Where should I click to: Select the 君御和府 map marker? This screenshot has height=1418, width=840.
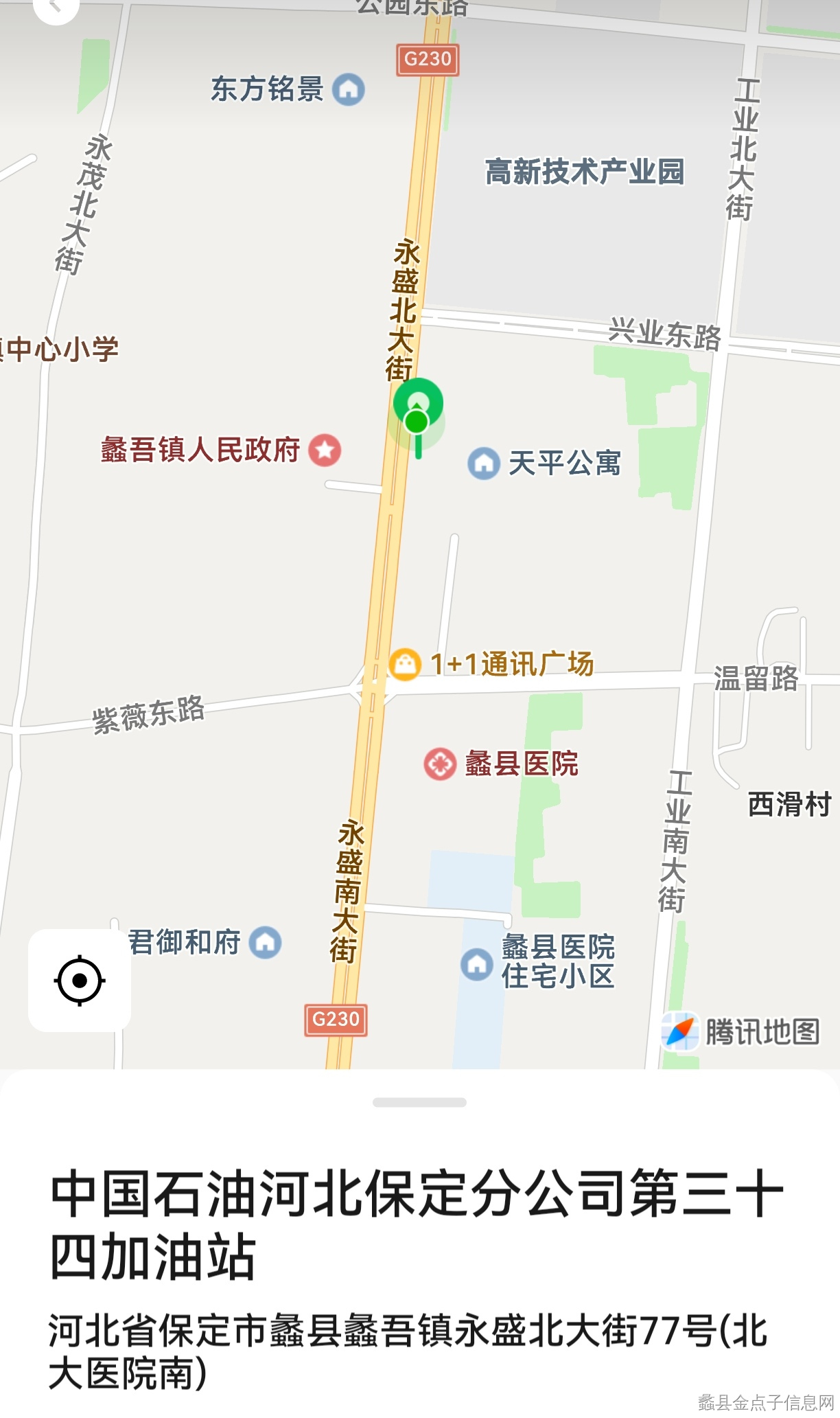(265, 942)
